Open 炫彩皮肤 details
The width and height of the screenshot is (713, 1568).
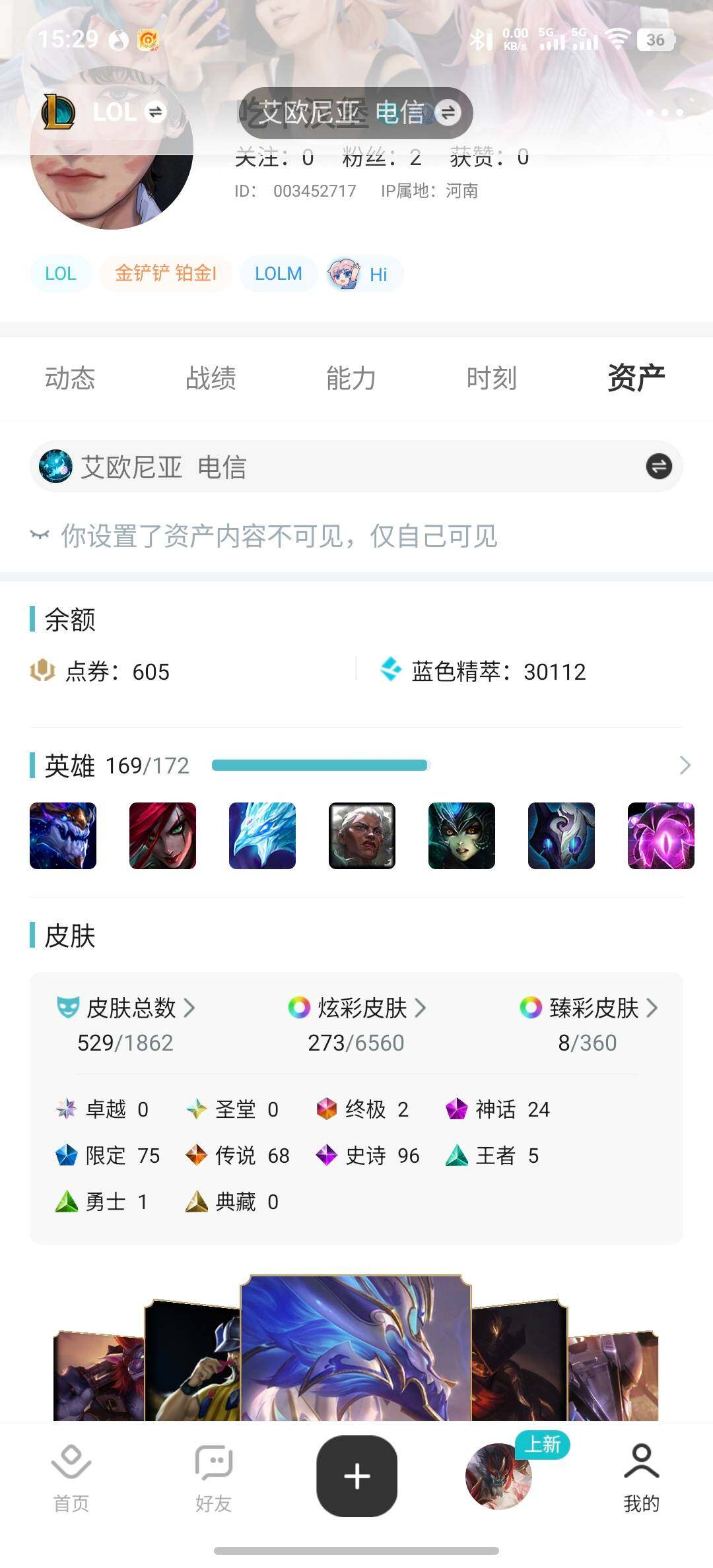click(356, 1008)
